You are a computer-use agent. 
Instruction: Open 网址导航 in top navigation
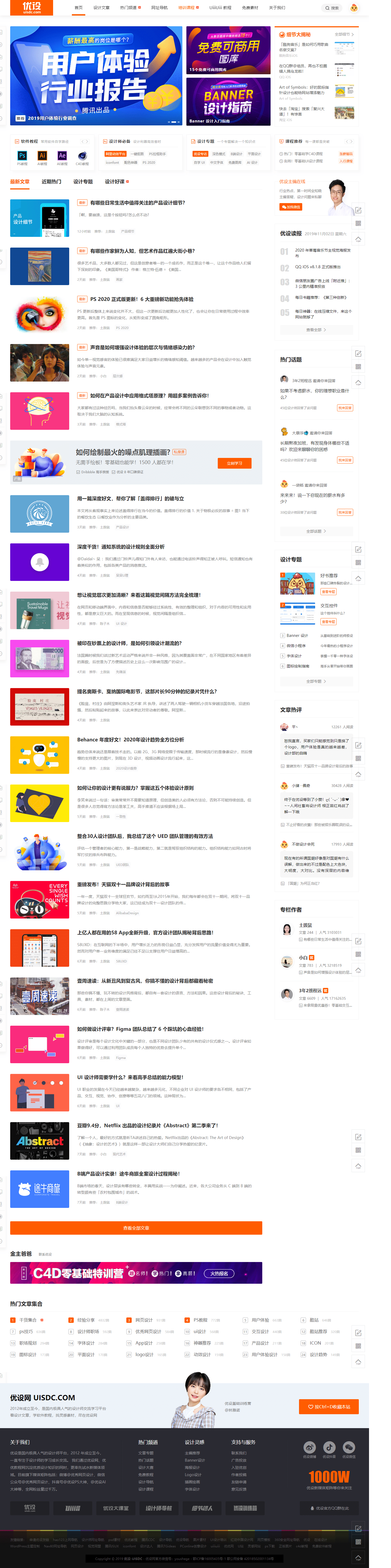click(x=159, y=8)
